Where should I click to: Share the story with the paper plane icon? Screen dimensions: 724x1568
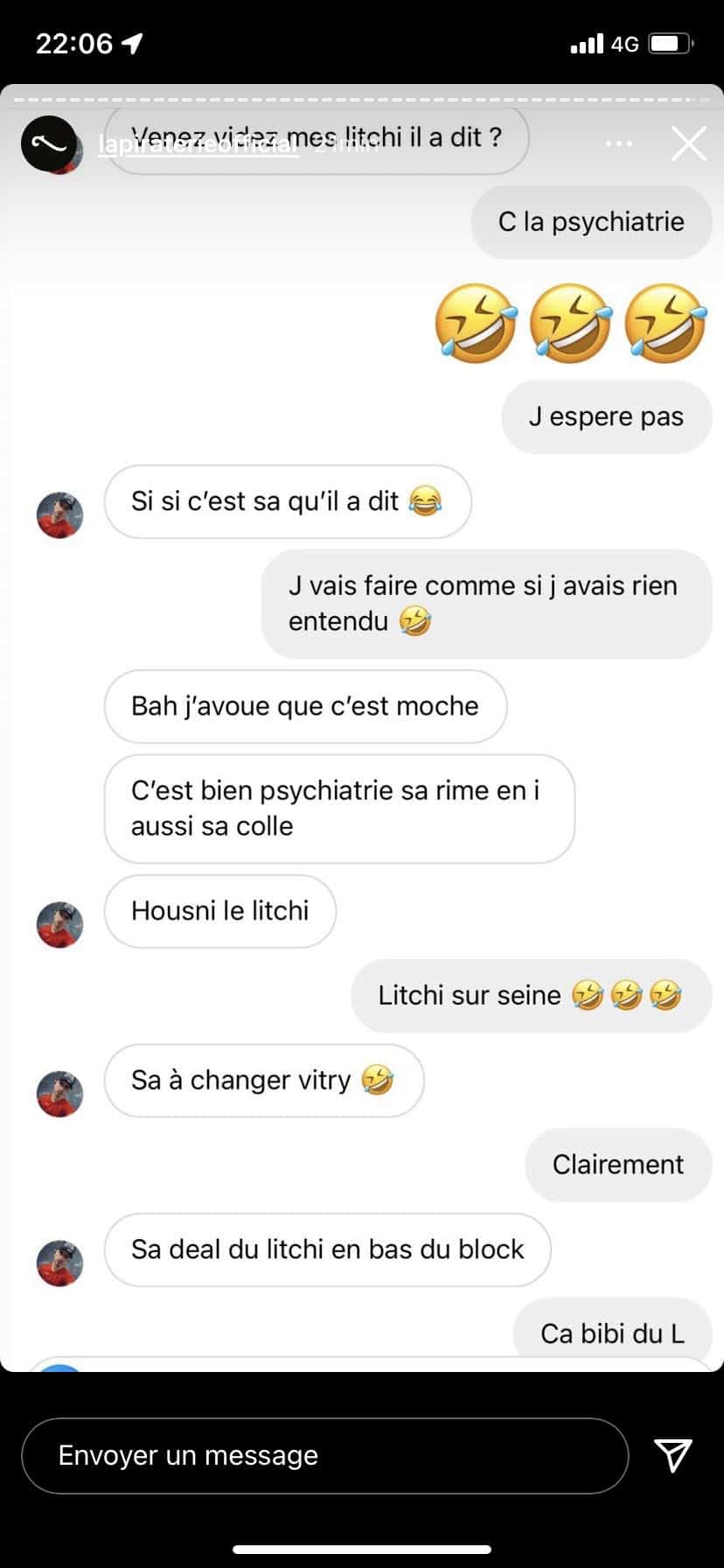(x=673, y=1455)
